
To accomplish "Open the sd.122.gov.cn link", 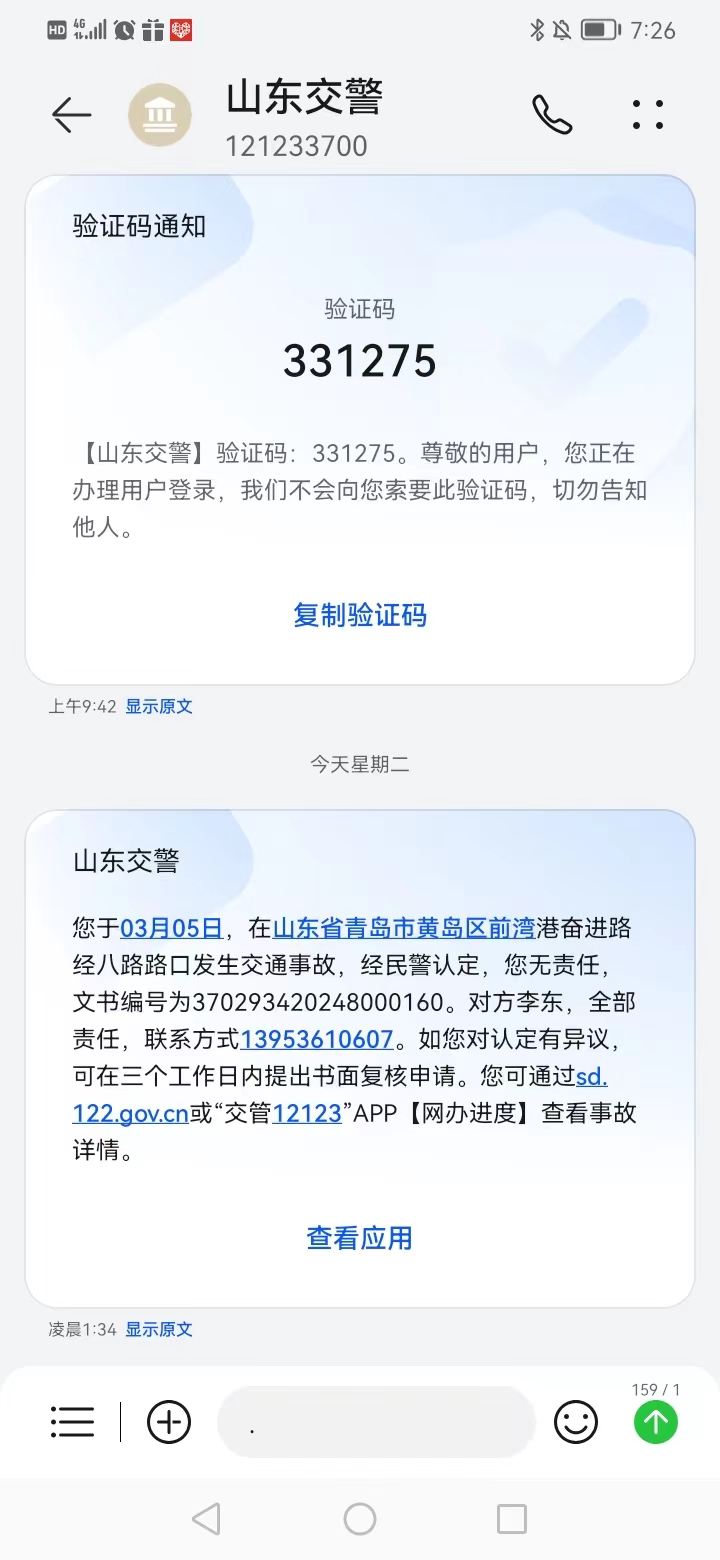I will coord(130,1113).
